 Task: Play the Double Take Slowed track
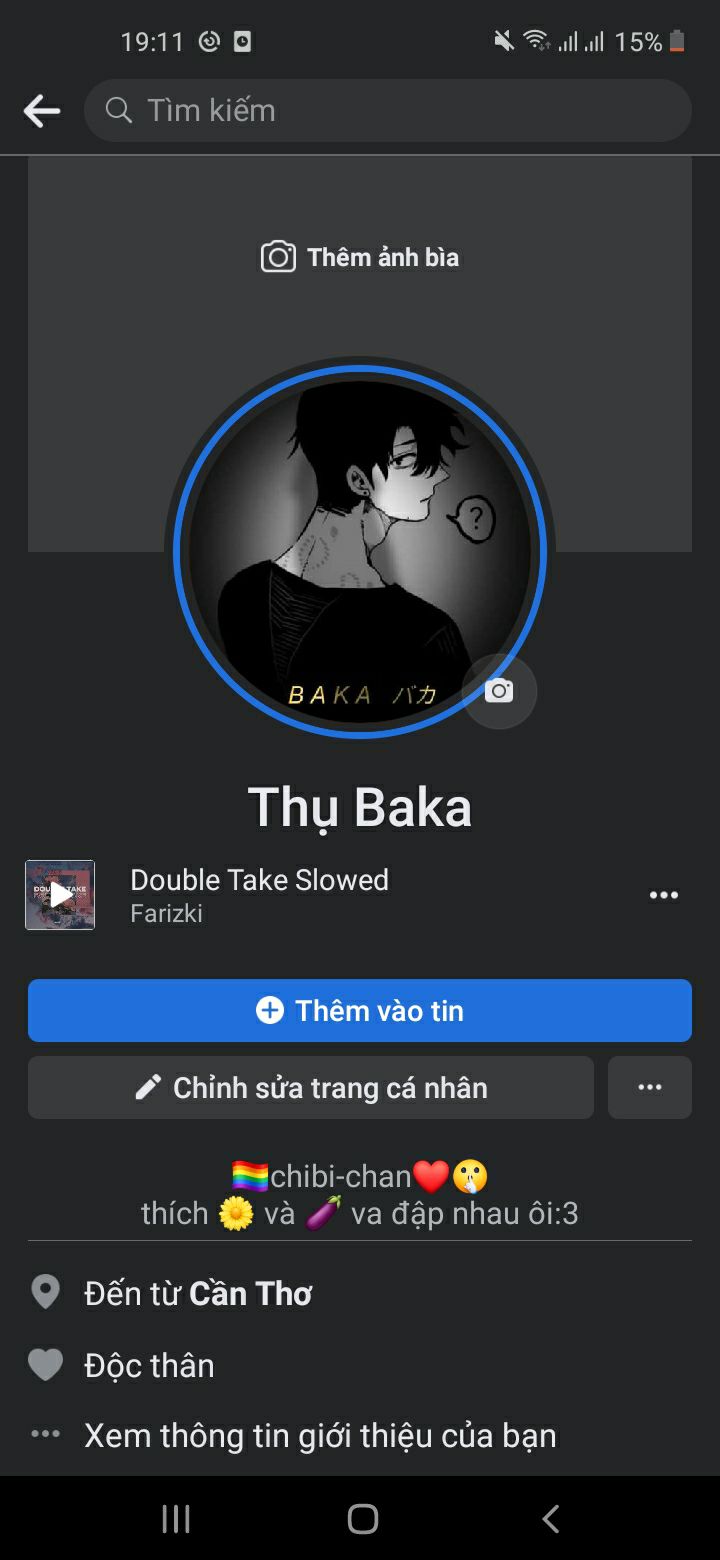[x=60, y=895]
